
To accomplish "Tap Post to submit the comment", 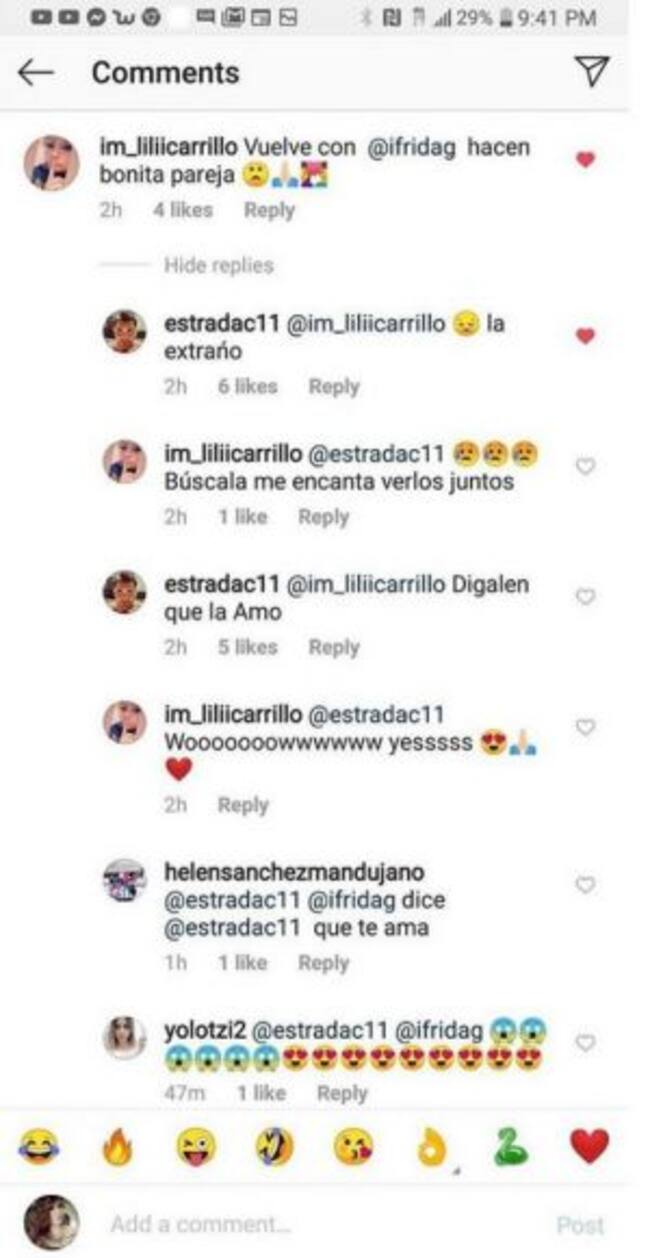I will point(580,1225).
